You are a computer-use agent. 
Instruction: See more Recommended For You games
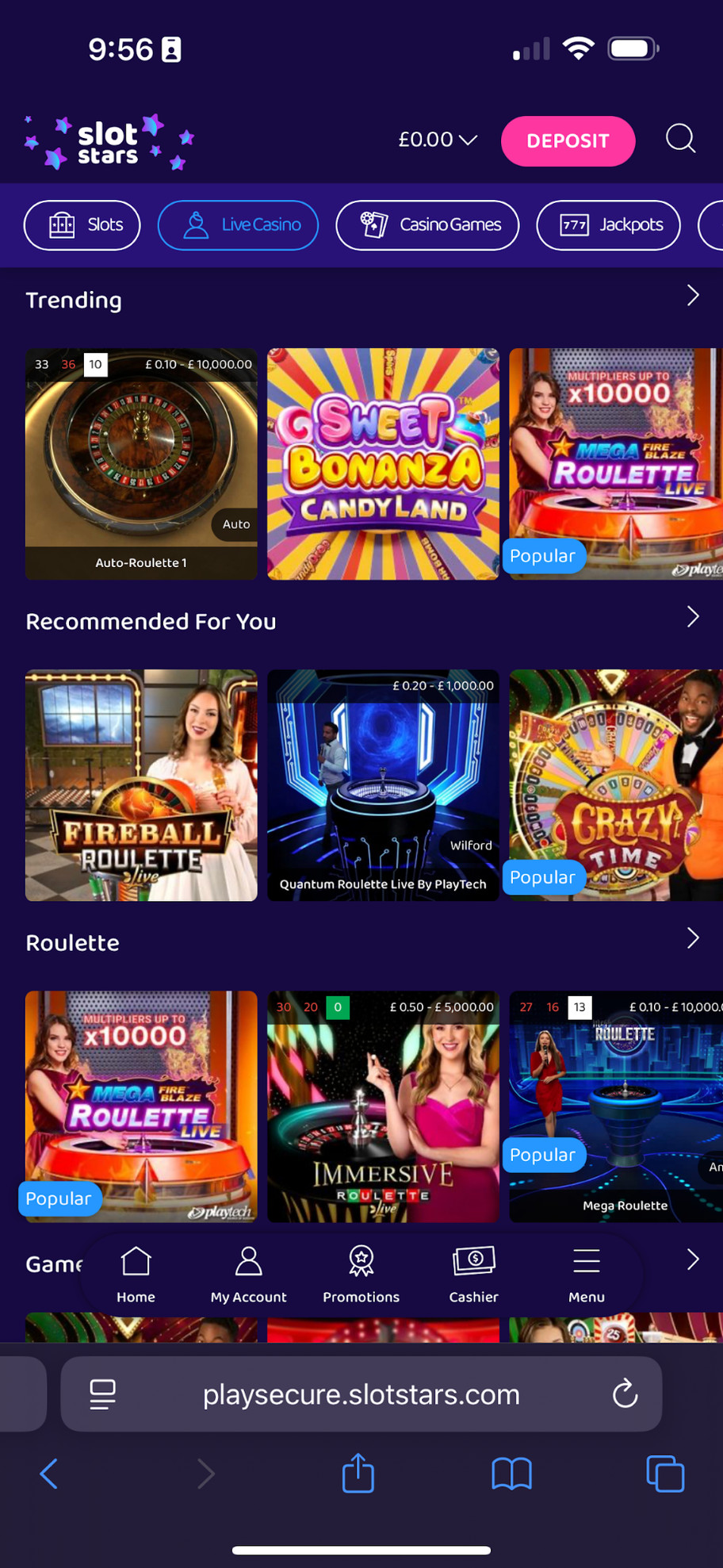(692, 617)
